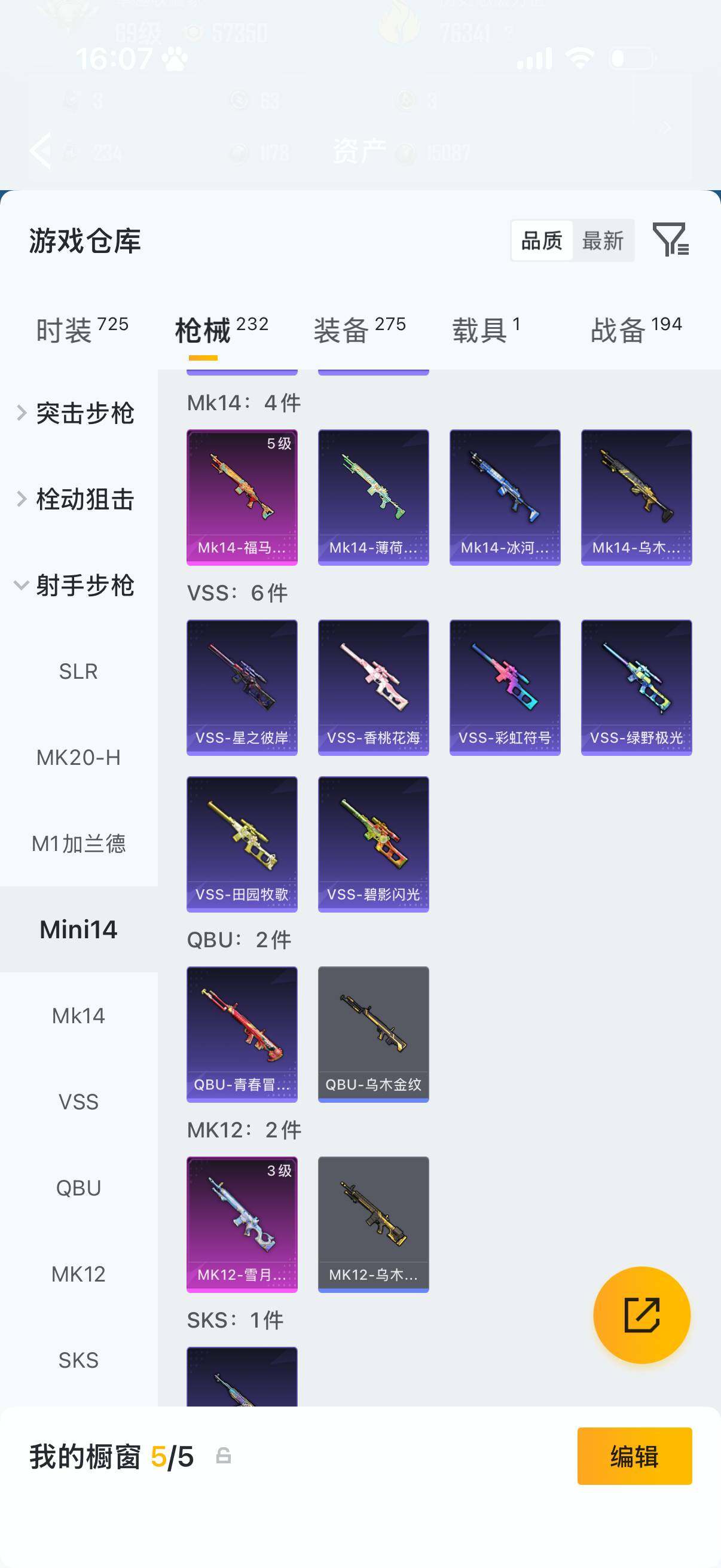View the VSS-香桃花海 skin

click(373, 687)
